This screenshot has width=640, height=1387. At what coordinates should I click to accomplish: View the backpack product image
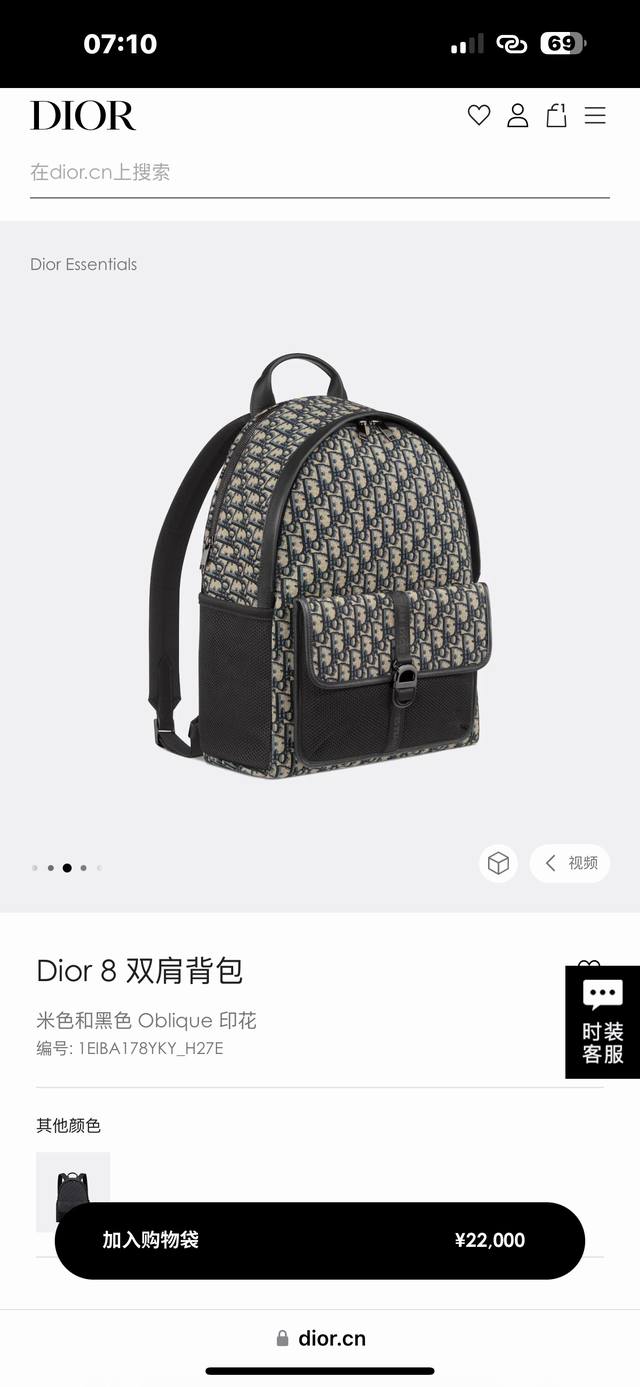(319, 565)
